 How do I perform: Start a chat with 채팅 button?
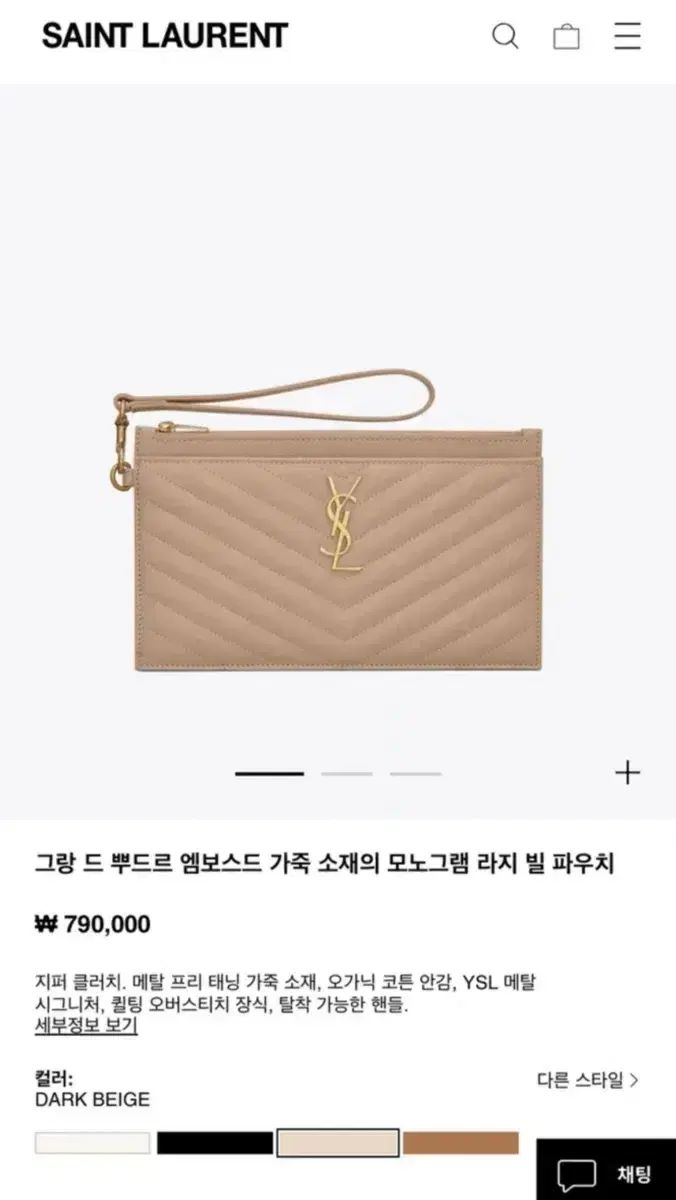coord(606,1172)
